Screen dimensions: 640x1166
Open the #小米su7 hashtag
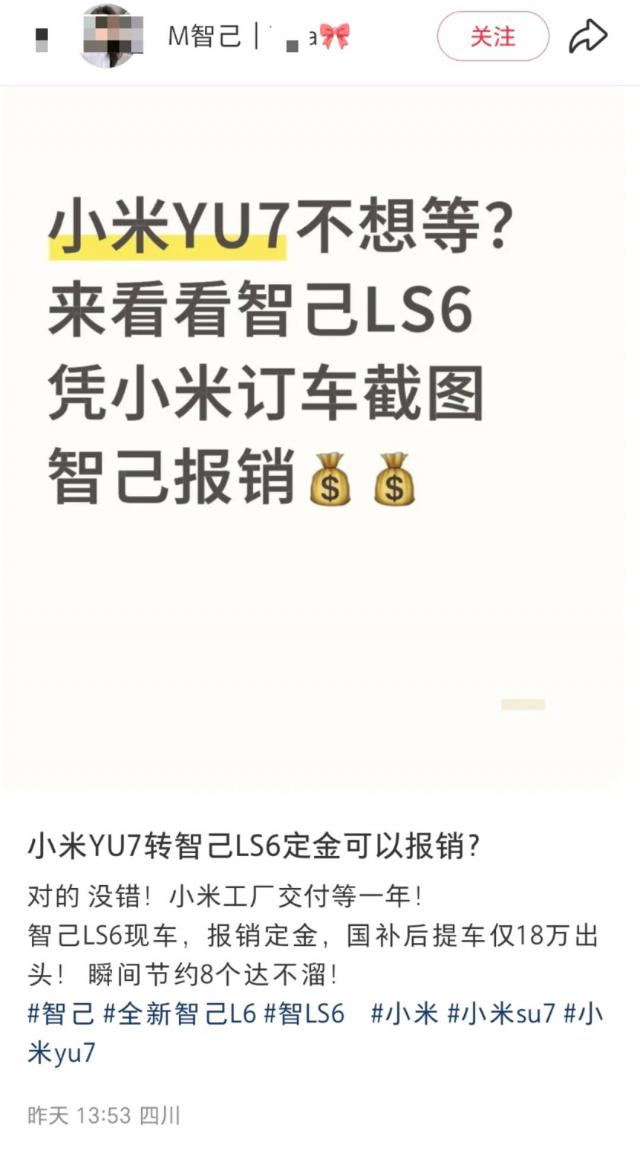500,1013
